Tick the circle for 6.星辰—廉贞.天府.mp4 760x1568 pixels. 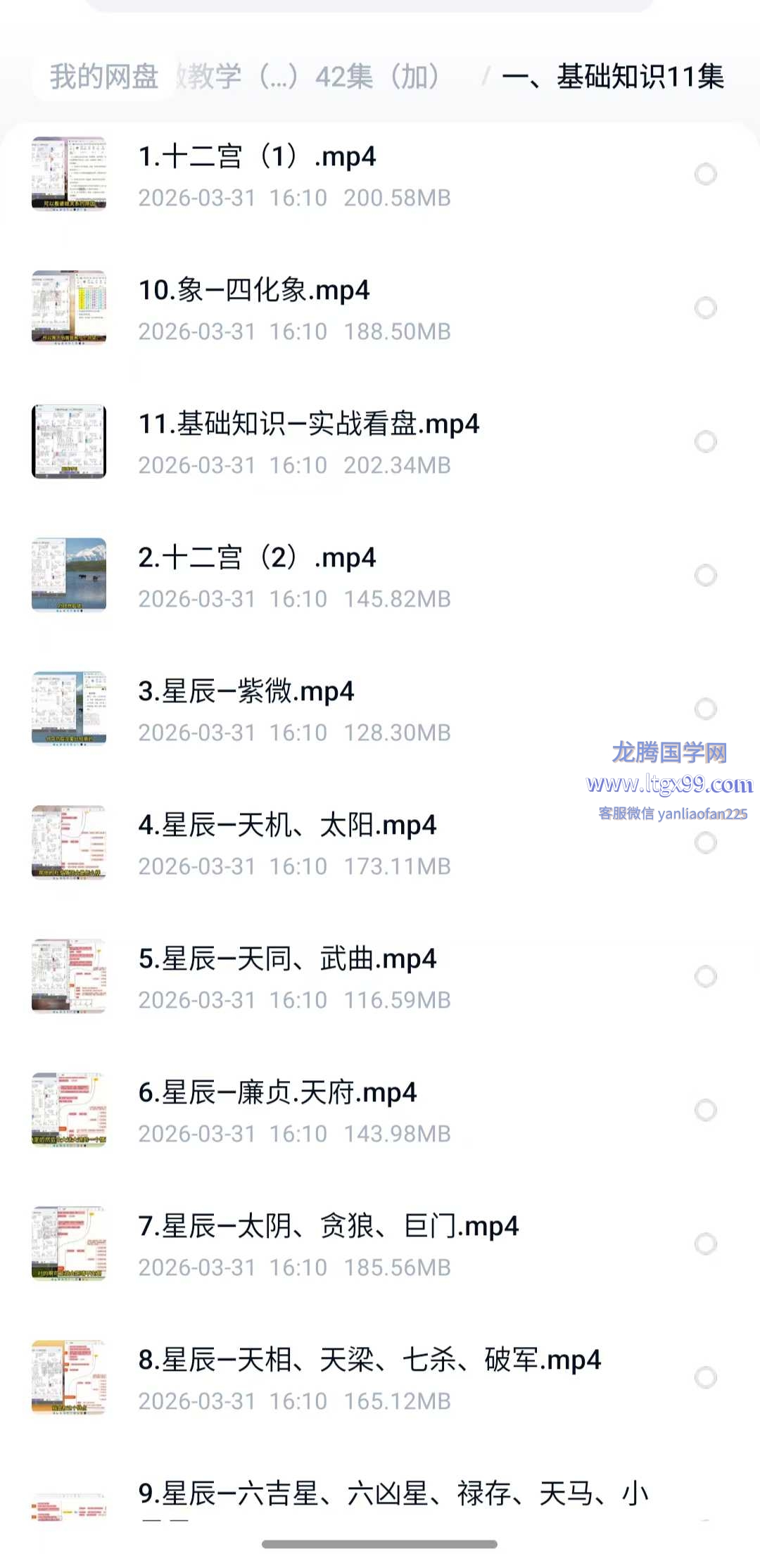coord(705,1110)
